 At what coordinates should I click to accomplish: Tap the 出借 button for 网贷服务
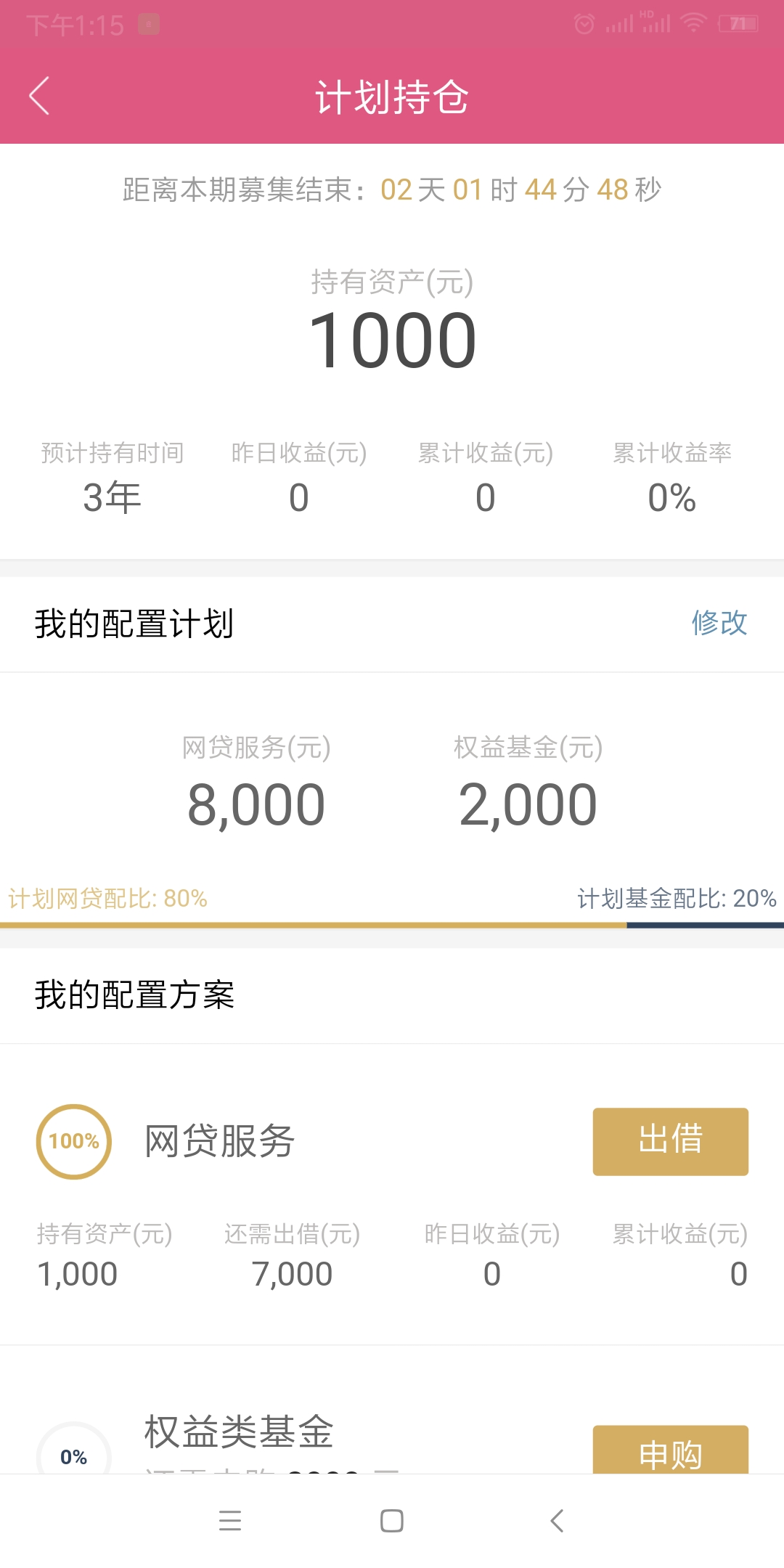point(670,1141)
